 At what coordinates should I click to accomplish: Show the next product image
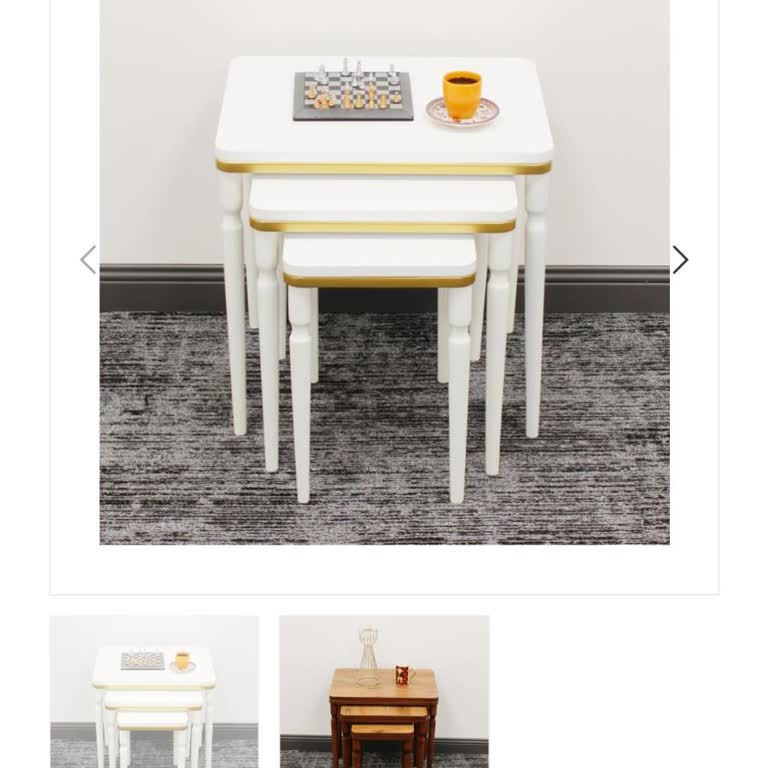(x=680, y=260)
